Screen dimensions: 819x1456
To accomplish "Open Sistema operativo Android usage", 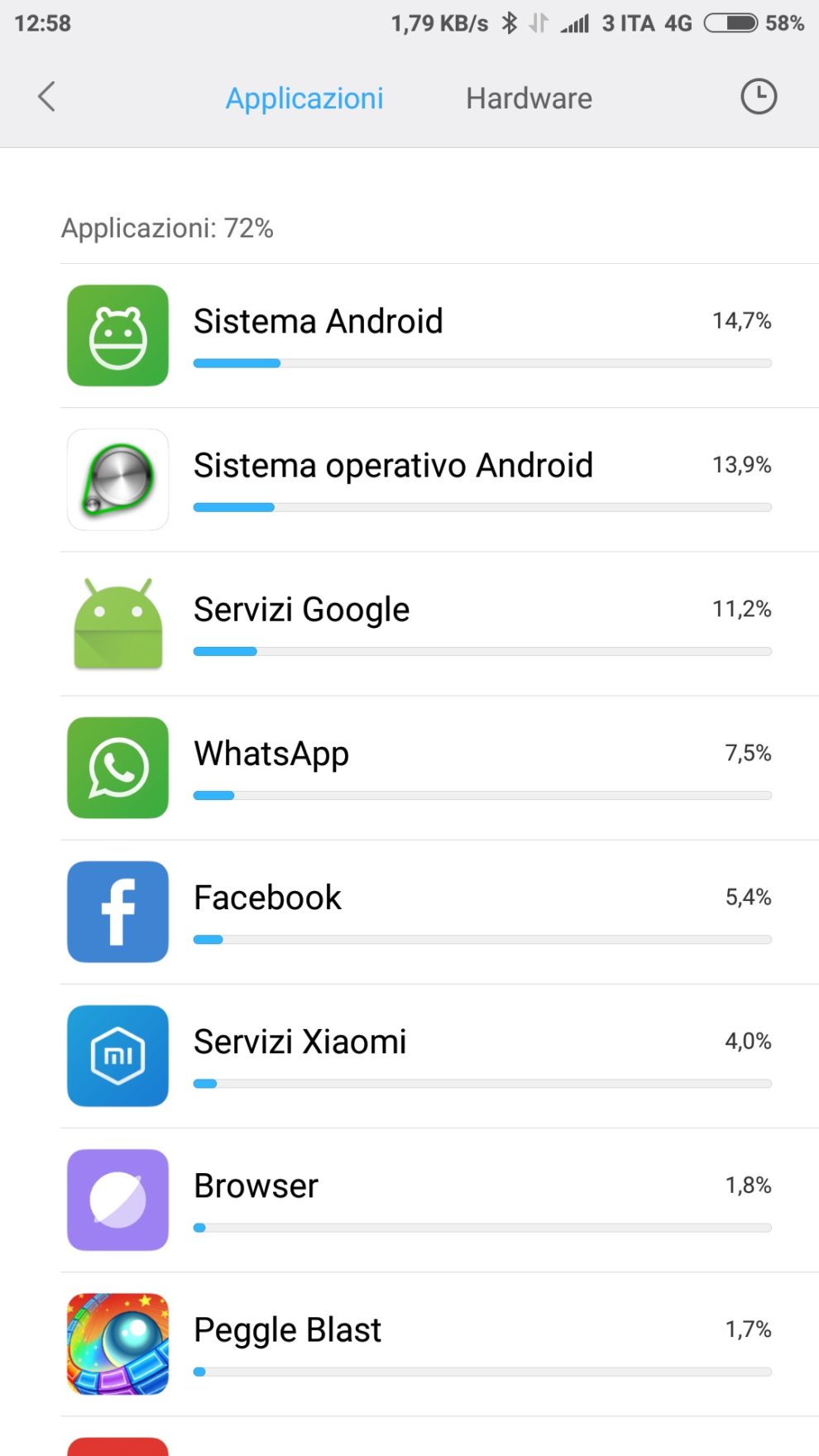I will coord(438,480).
